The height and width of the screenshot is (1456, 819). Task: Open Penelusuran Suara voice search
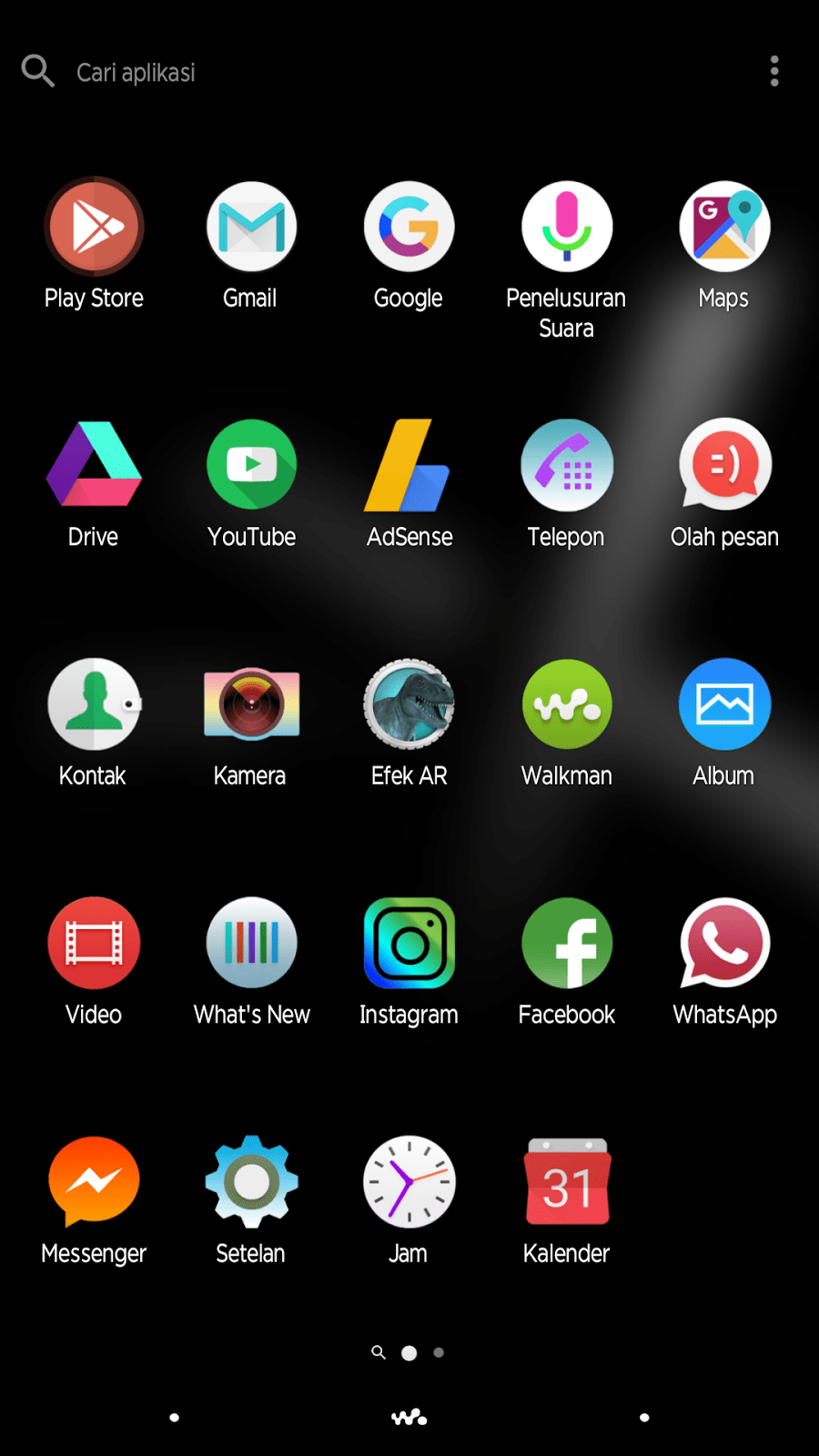566,226
